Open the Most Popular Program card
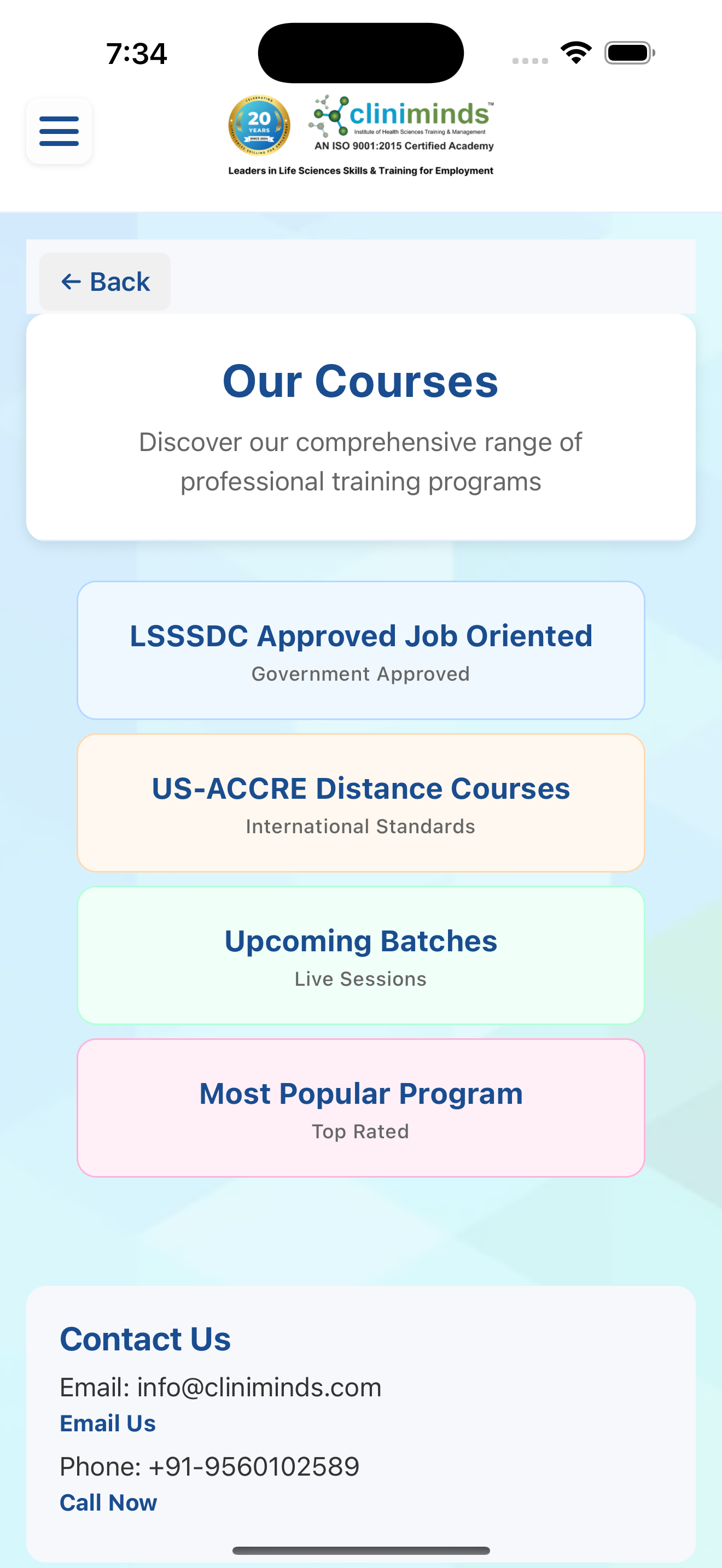The height and width of the screenshot is (1568, 722). click(x=360, y=1107)
